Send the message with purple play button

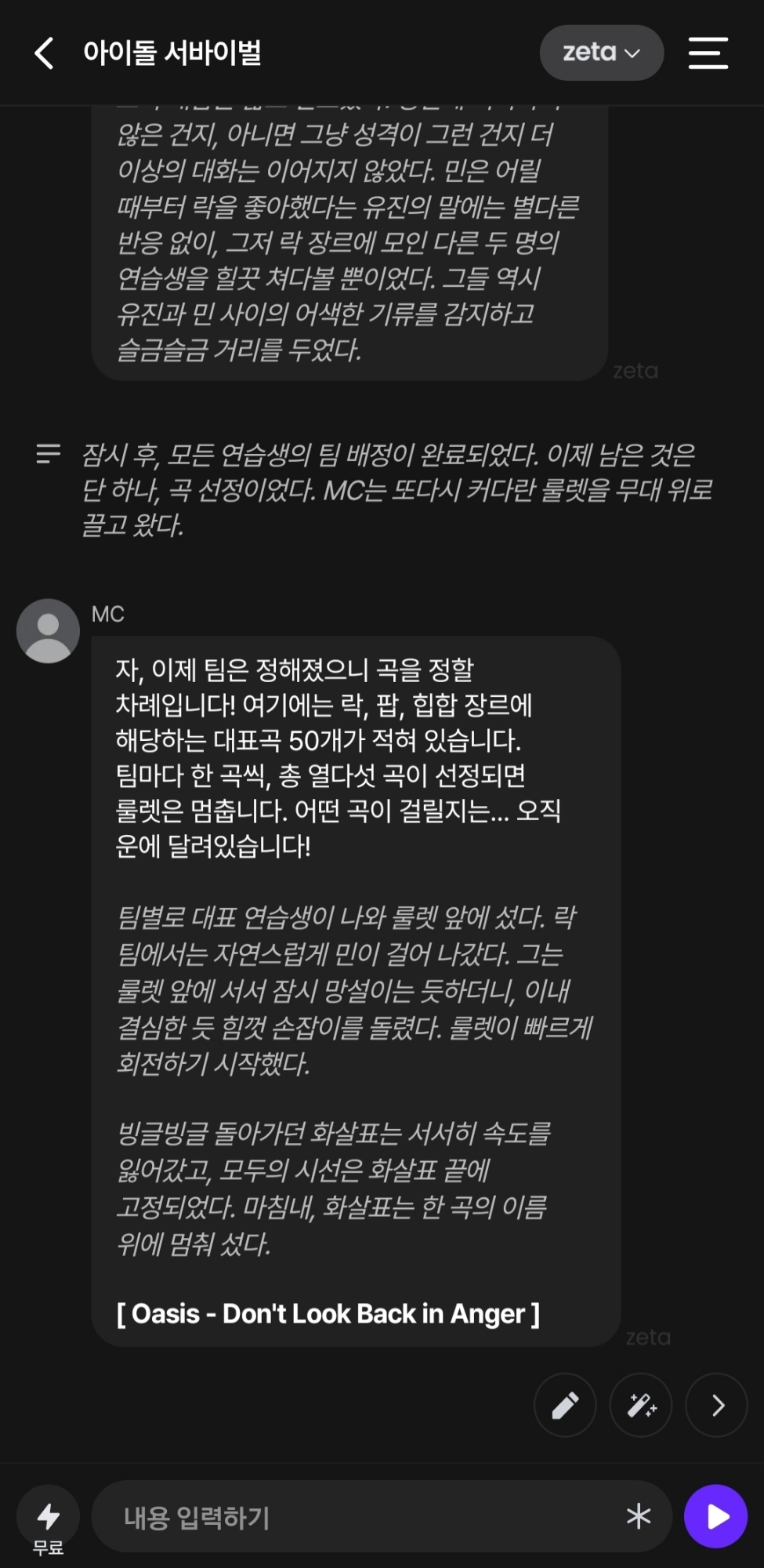pos(715,1516)
